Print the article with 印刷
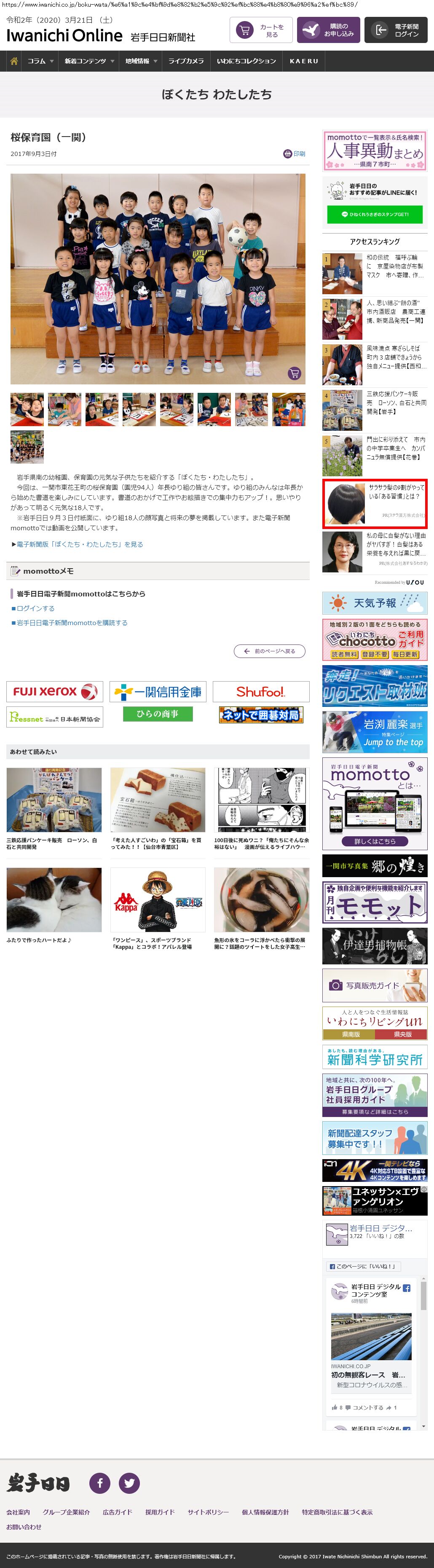This screenshot has width=434, height=1568. click(x=295, y=154)
